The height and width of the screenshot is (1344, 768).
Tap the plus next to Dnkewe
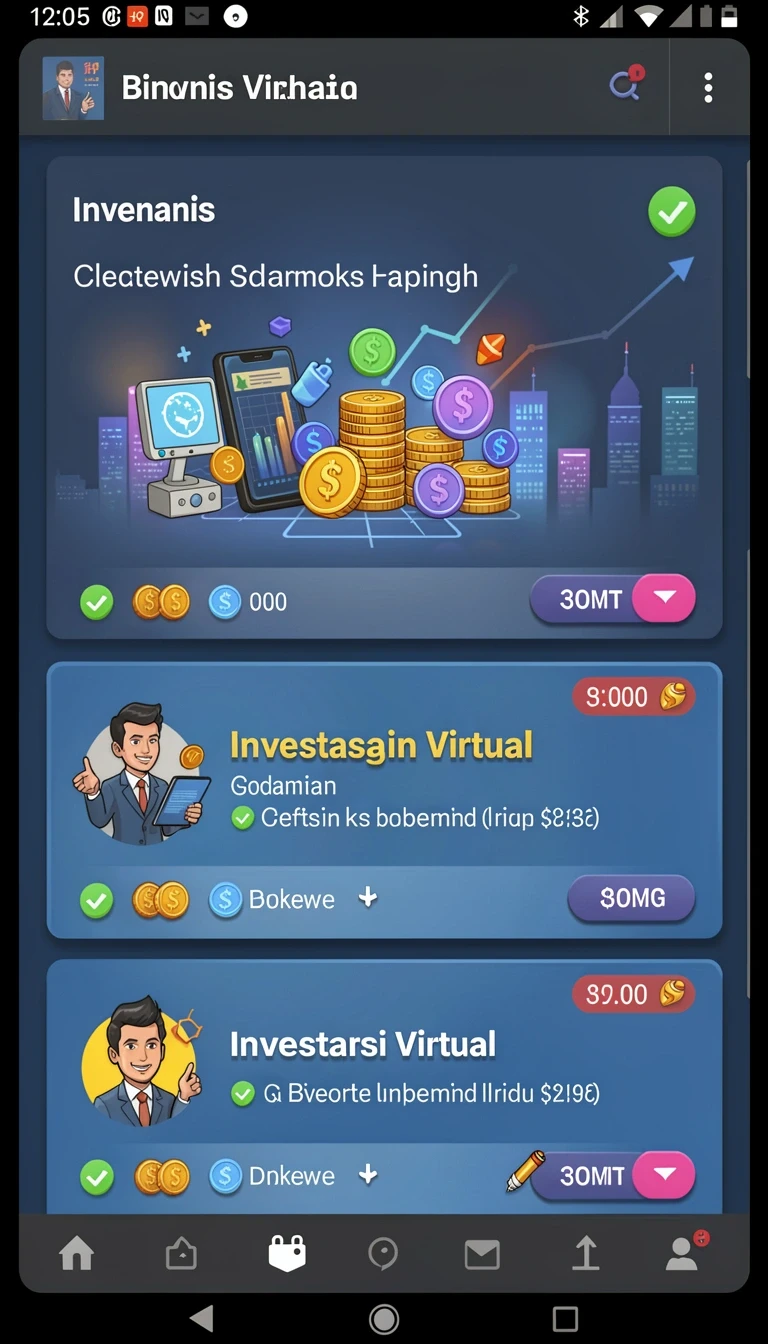click(368, 1175)
